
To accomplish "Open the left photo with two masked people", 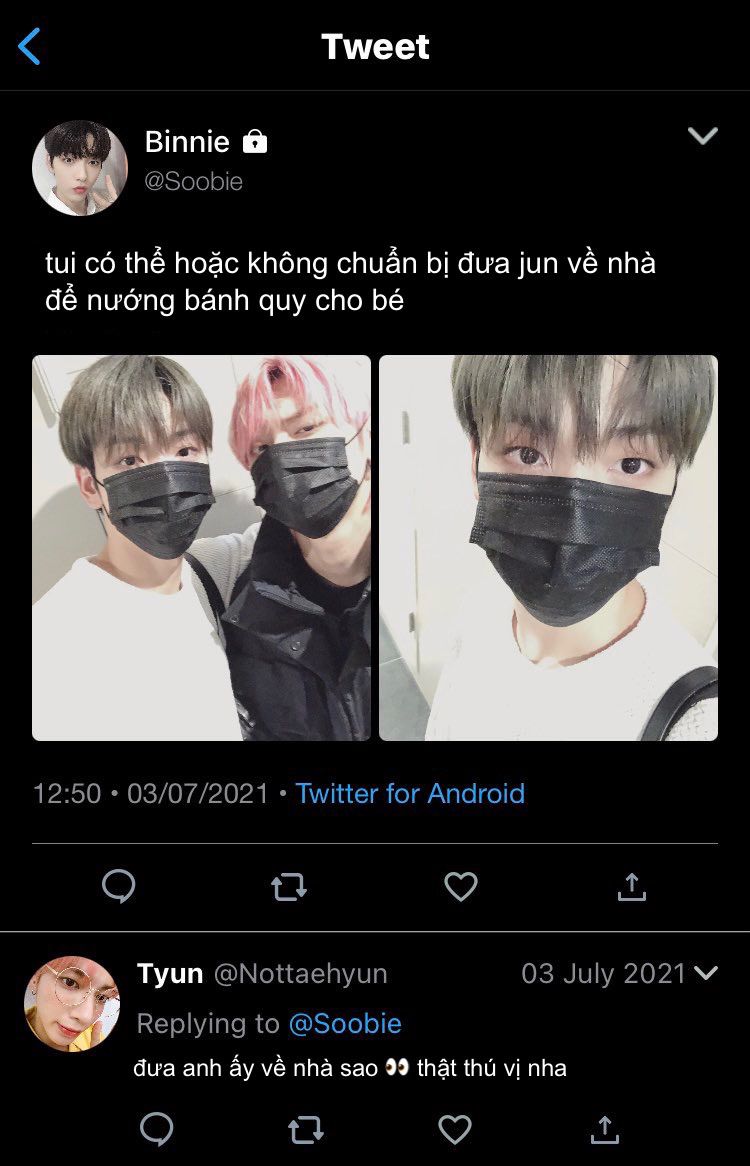I will click(201, 547).
